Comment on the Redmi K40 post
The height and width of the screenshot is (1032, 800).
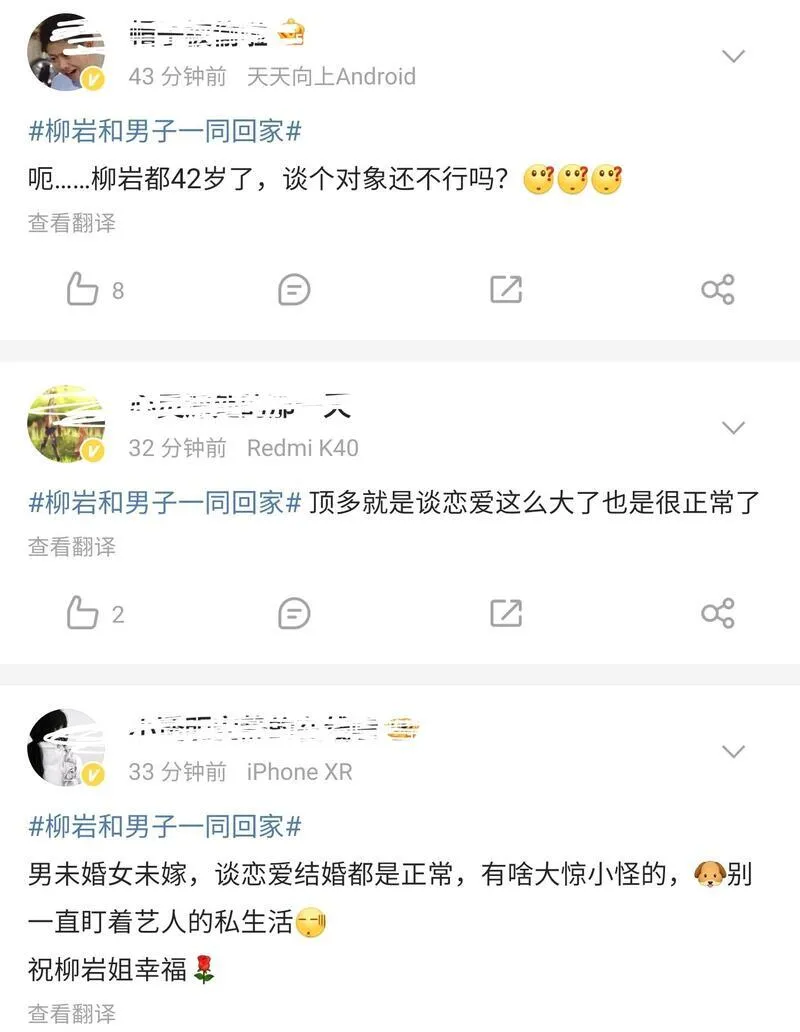point(294,613)
